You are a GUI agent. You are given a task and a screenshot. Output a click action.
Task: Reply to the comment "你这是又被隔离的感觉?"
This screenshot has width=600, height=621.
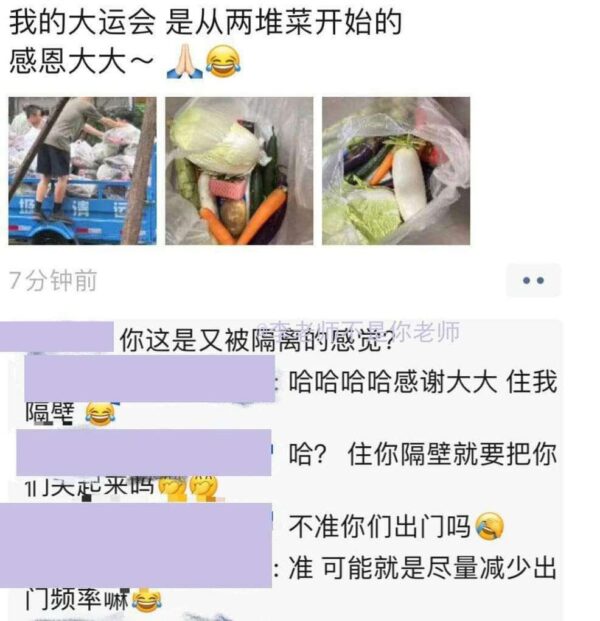256,340
